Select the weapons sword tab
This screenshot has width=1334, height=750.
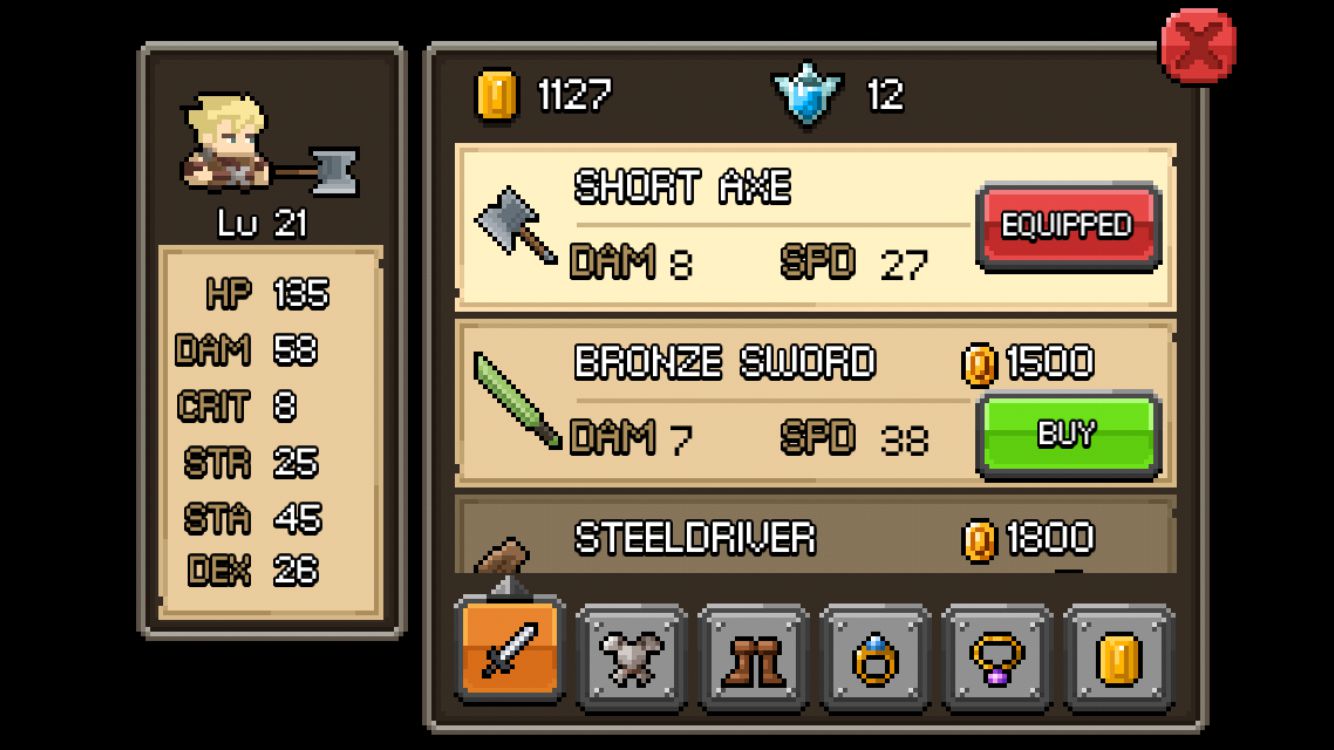click(510, 650)
